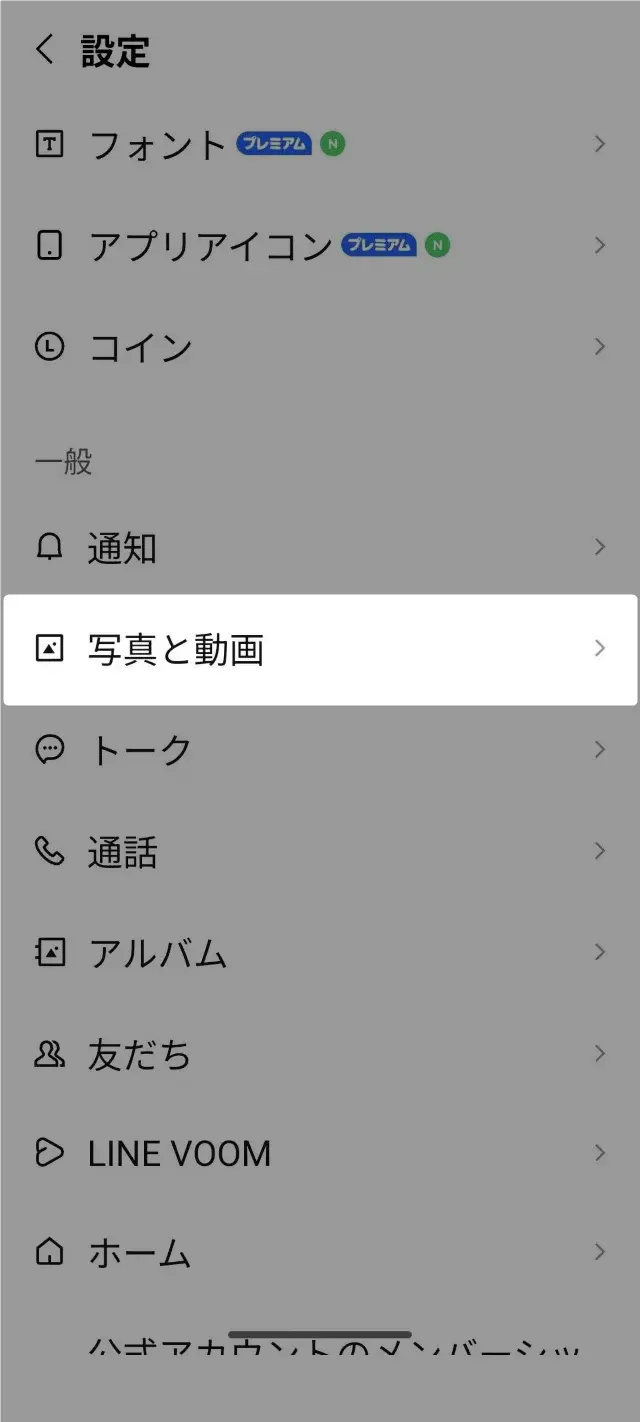This screenshot has width=640, height=1422.
Task: Open the アプリアイコン settings row
Action: pyautogui.click(x=320, y=246)
